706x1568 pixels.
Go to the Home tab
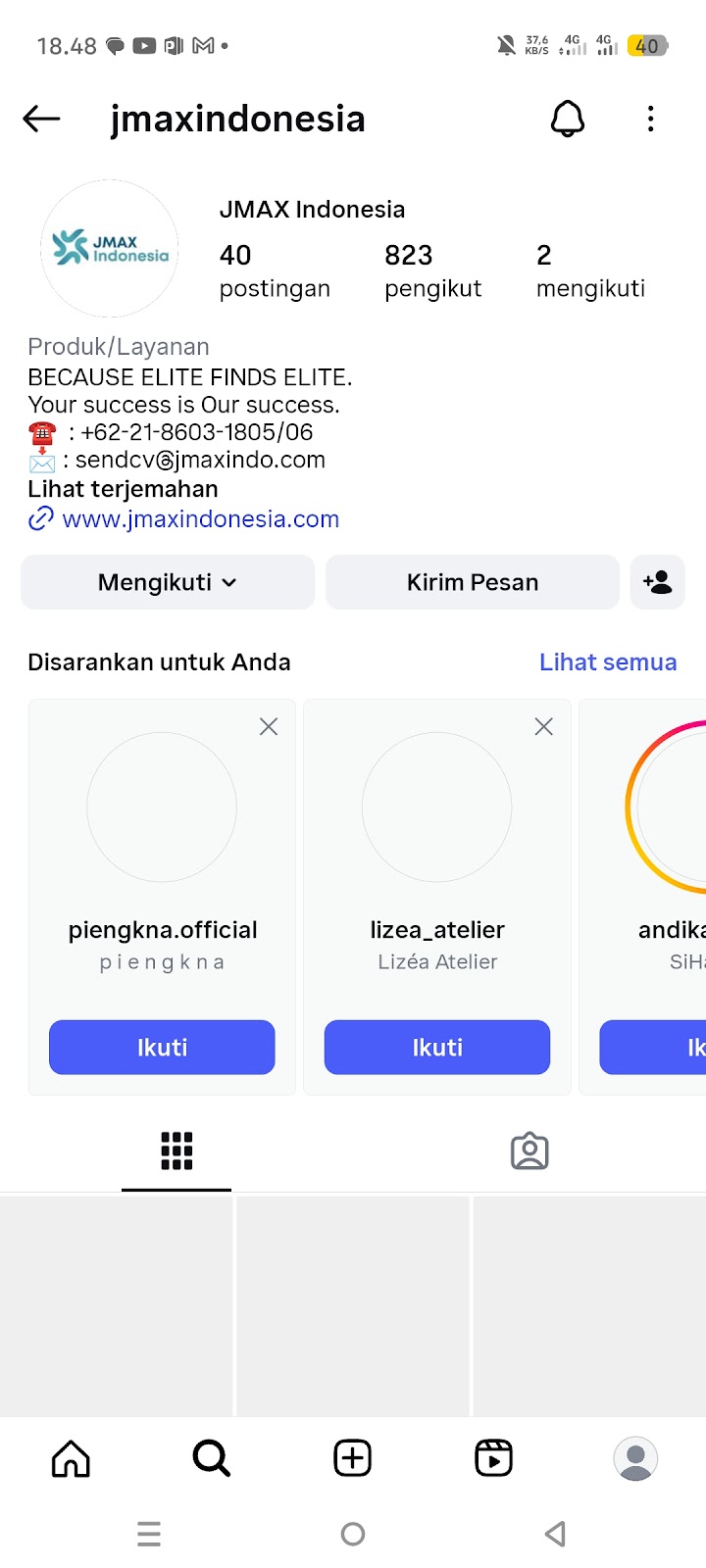(71, 1458)
